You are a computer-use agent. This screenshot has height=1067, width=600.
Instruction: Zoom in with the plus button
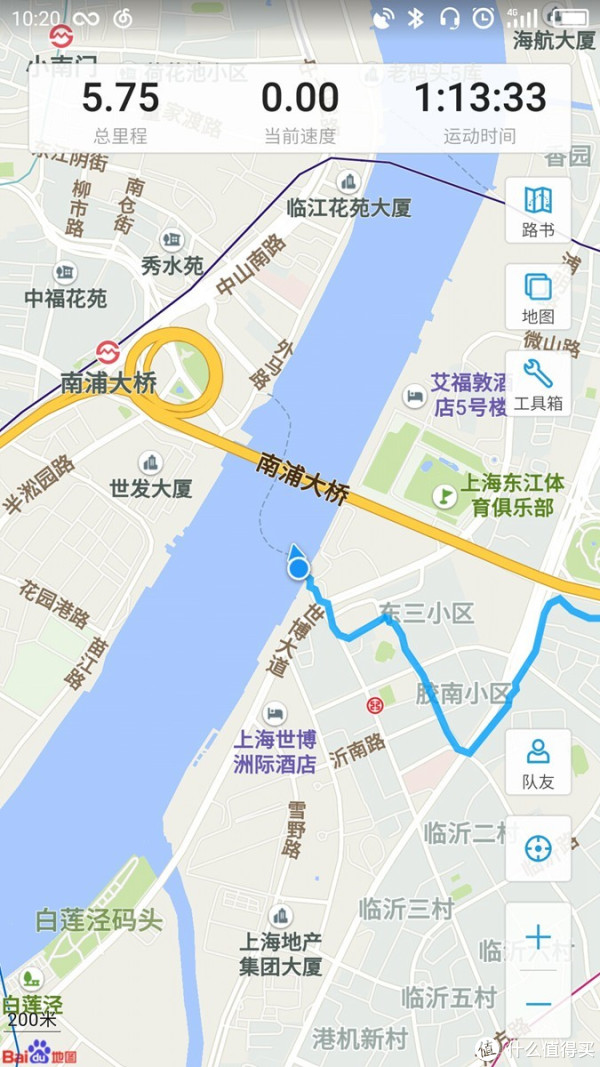click(538, 938)
